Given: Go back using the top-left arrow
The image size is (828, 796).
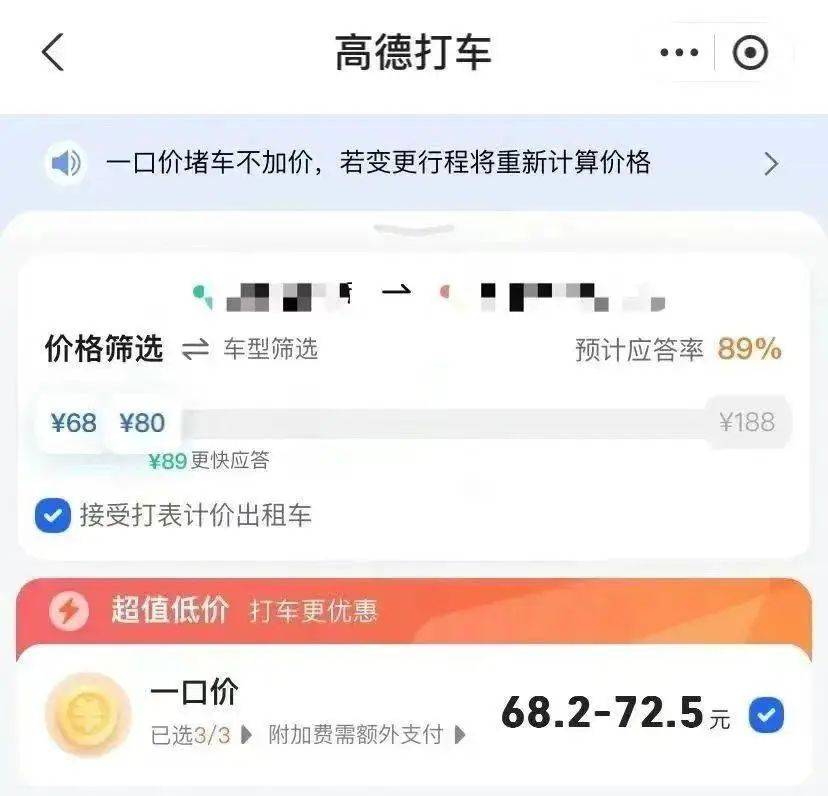Looking at the screenshot, I should [x=52, y=52].
